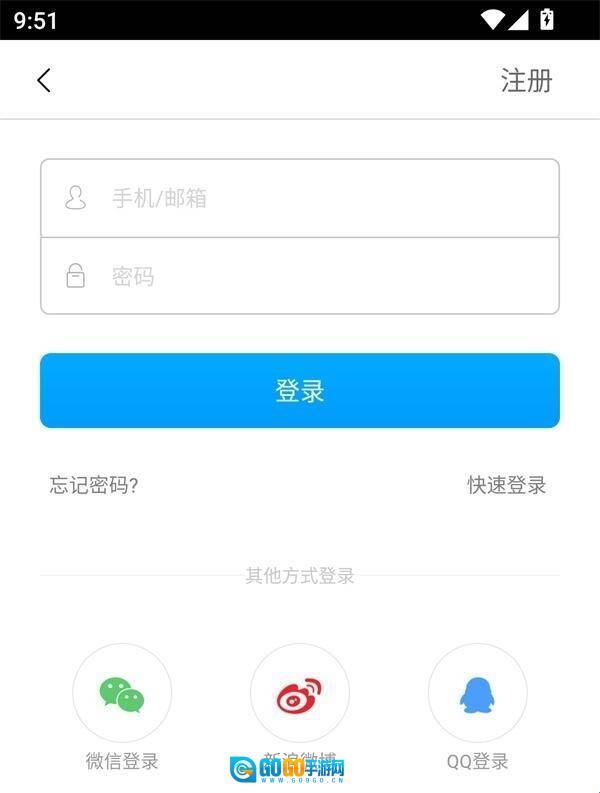
Task: Log in with QQ登录
Action: (477, 694)
